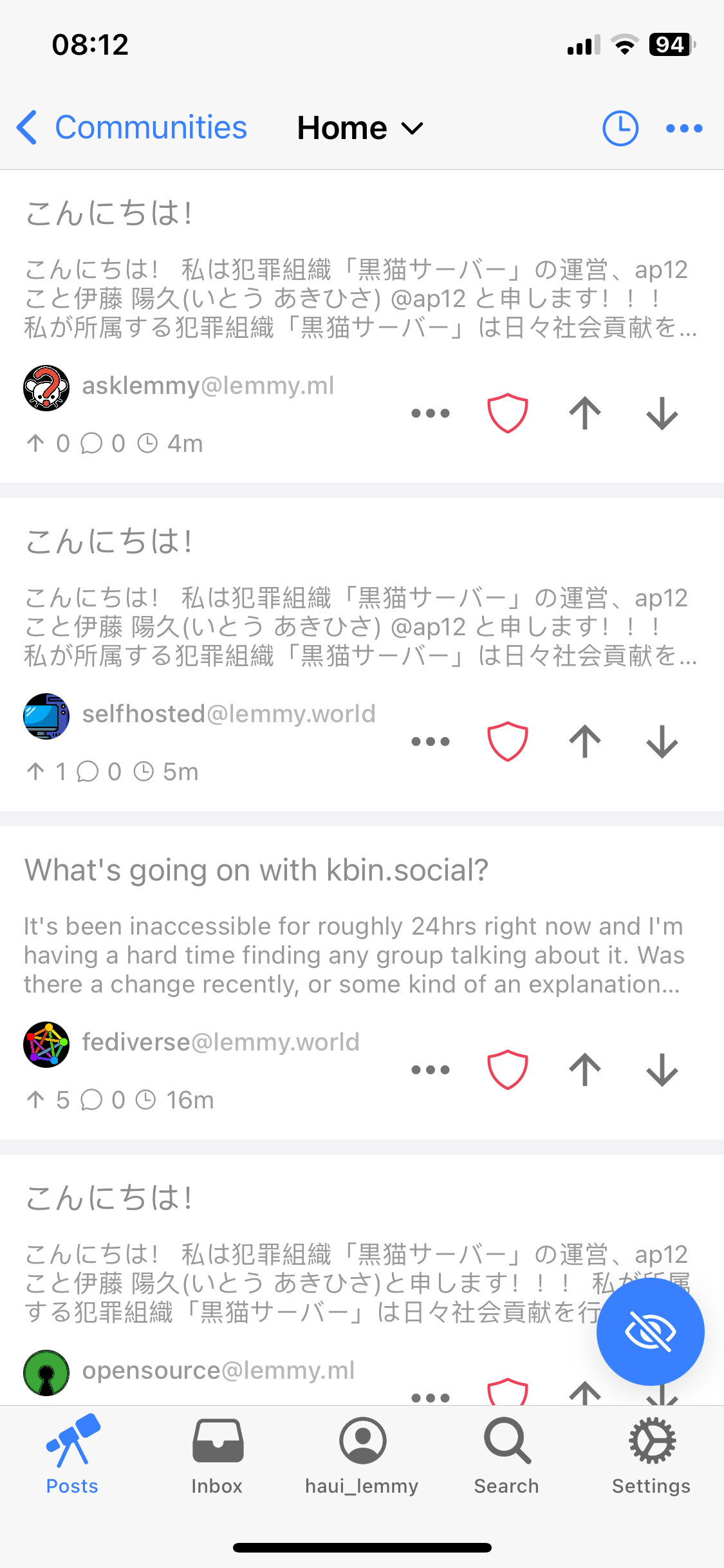Open more options on the selfhosted post
The image size is (724, 1568).
(431, 742)
